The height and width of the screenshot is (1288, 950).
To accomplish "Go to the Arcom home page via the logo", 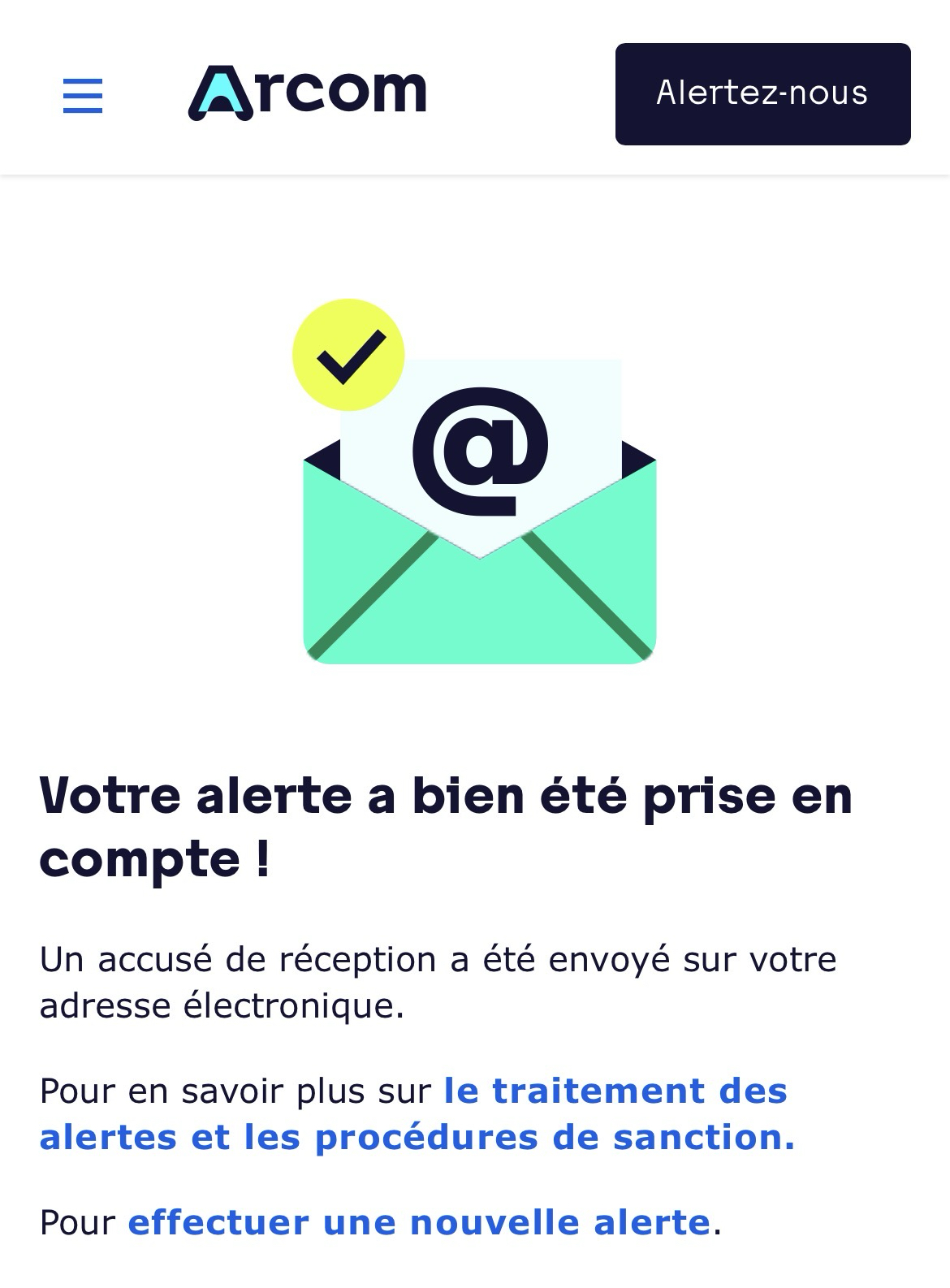I will click(x=308, y=93).
